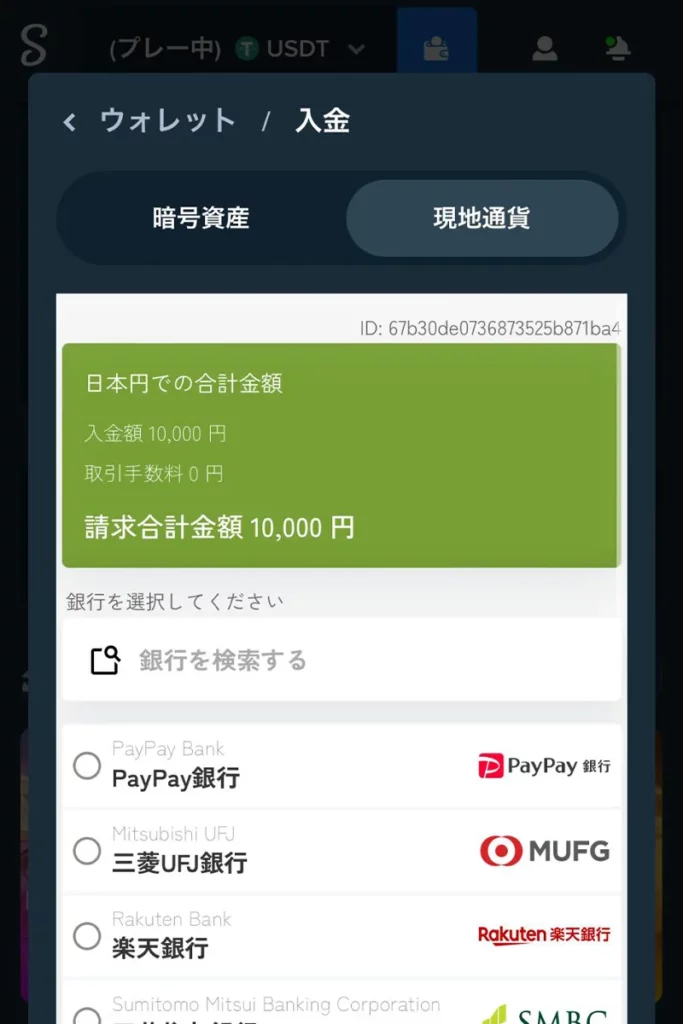
Task: Choose Sumitomo Mitsui Banking Corporation option
Action: coord(87,1014)
